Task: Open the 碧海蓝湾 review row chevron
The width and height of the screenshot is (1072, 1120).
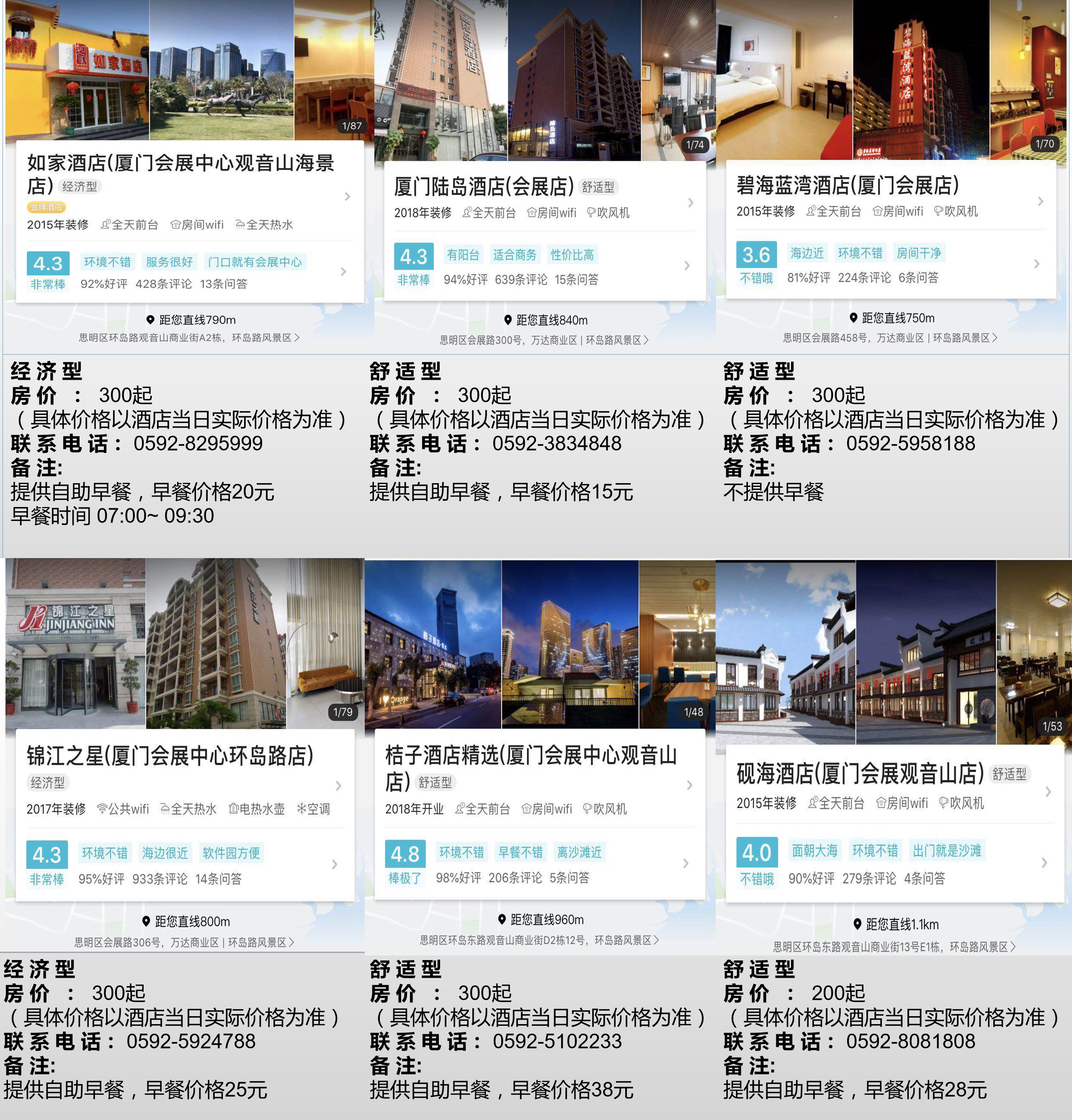Action: click(x=1036, y=264)
